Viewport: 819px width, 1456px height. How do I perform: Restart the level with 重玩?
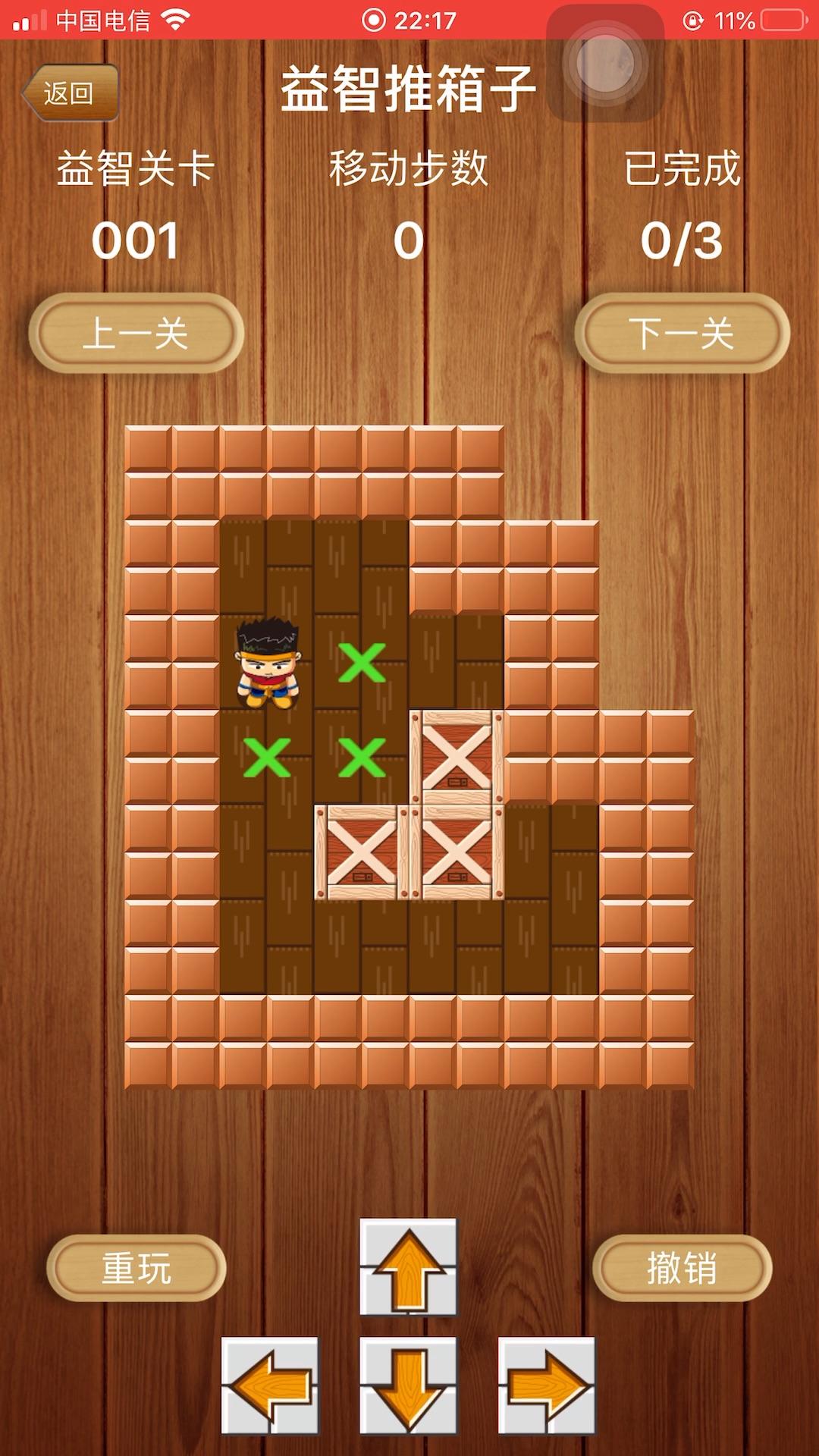(x=136, y=1268)
